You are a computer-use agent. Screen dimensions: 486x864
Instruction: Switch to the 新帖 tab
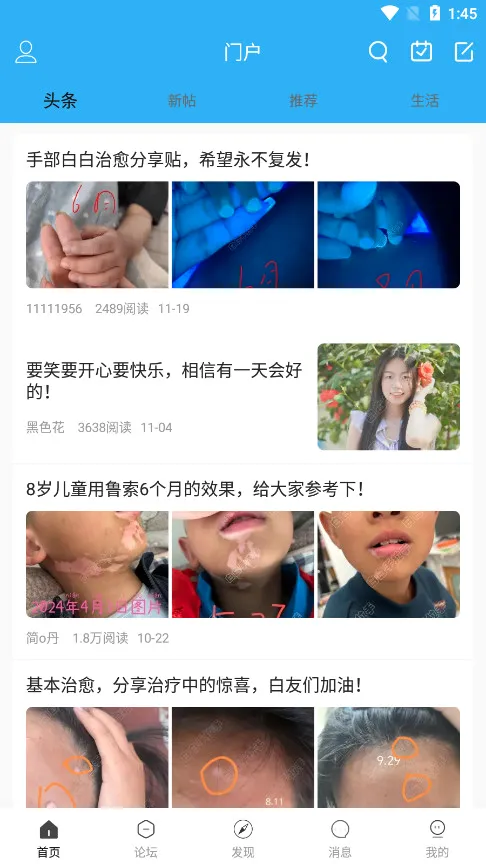click(182, 100)
